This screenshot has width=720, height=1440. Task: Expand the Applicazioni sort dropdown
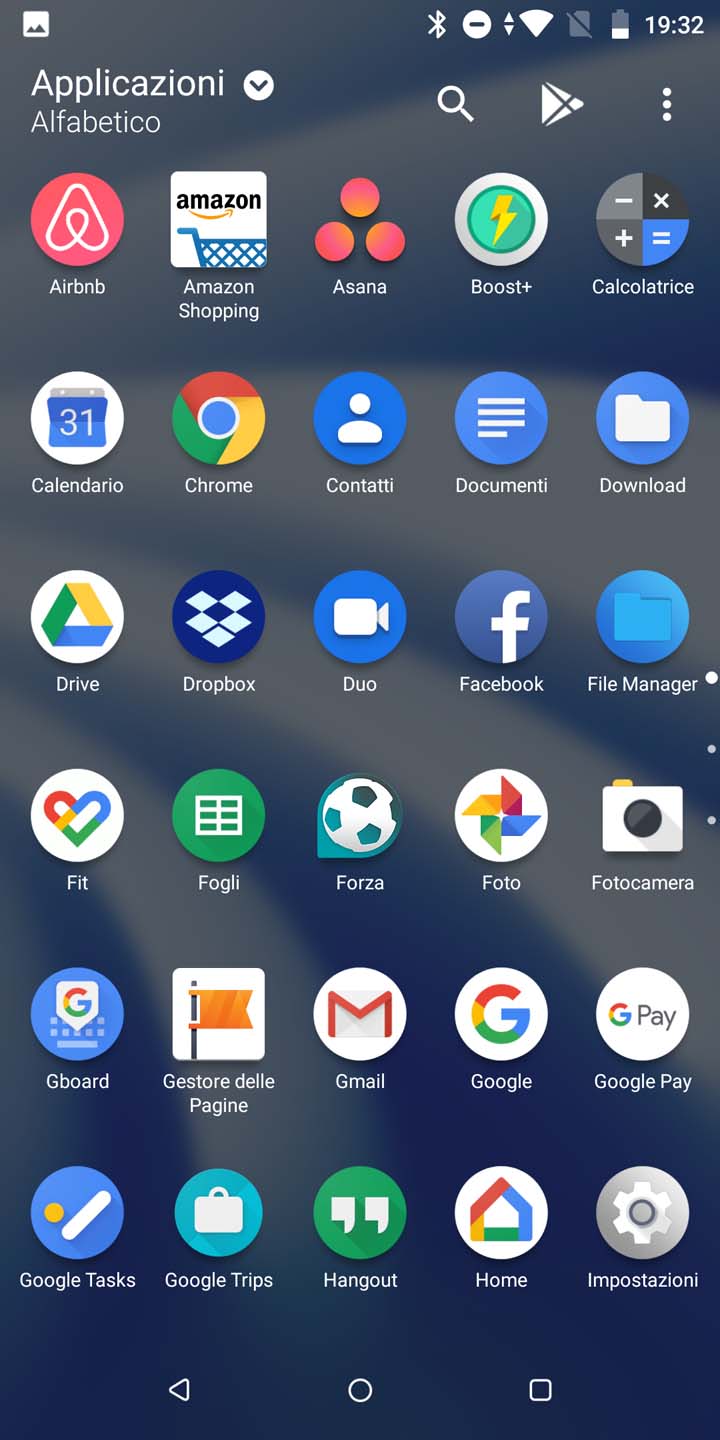[x=259, y=86]
